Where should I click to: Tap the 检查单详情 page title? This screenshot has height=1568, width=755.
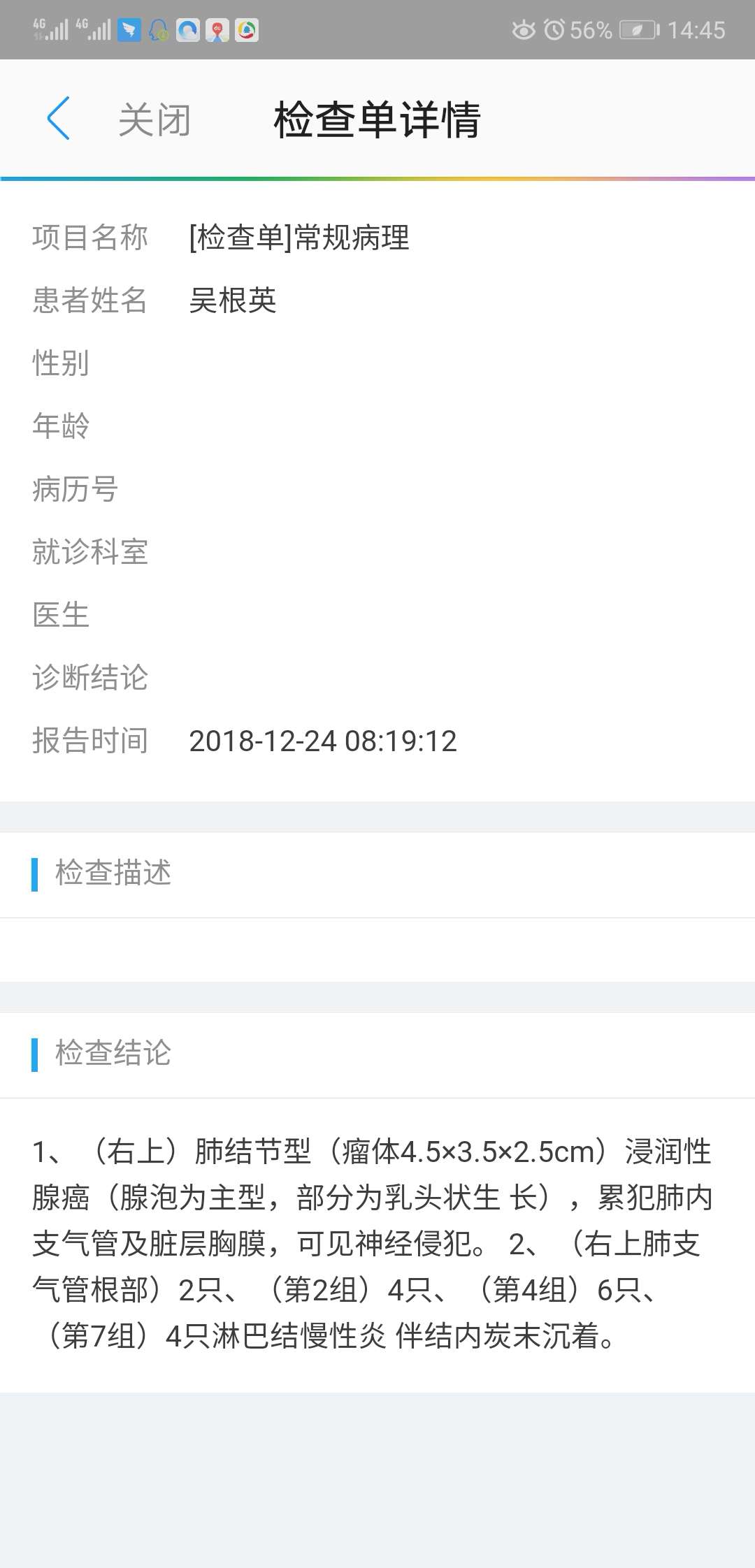(x=377, y=117)
